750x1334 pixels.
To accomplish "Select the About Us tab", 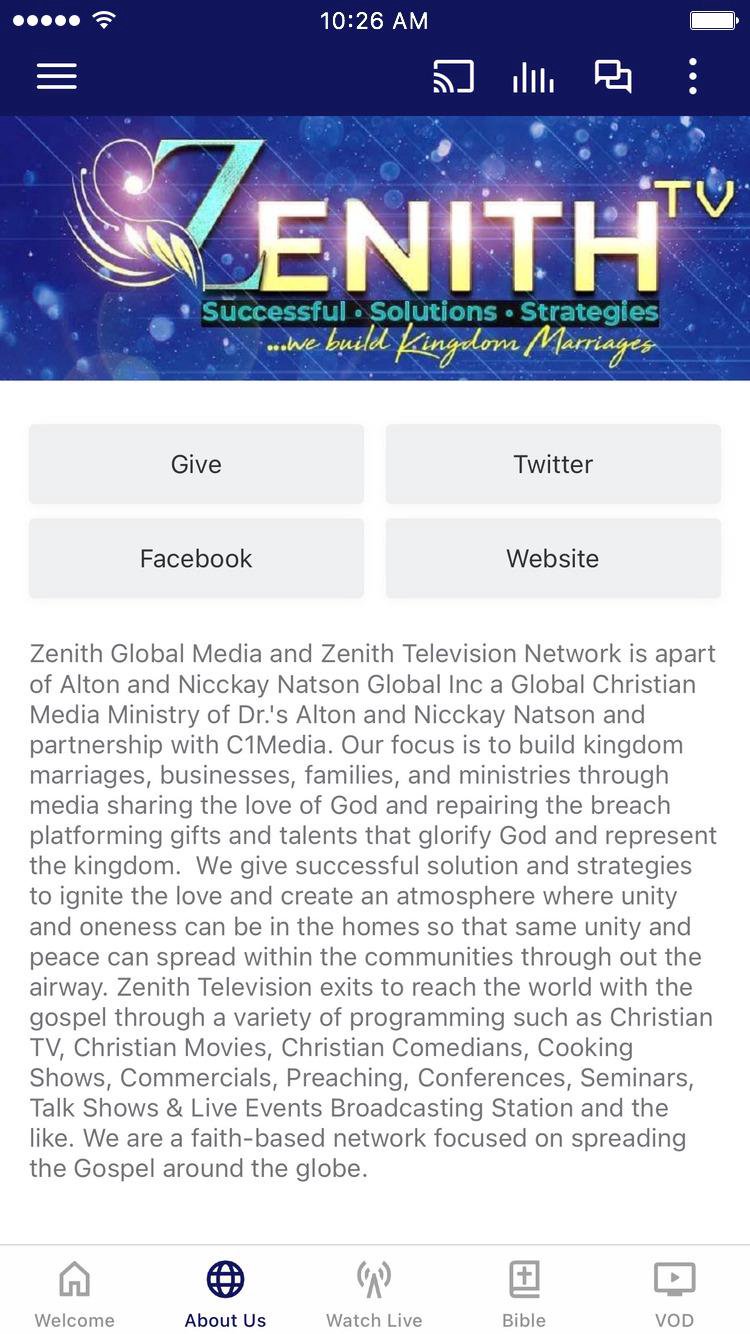I will [x=225, y=1293].
